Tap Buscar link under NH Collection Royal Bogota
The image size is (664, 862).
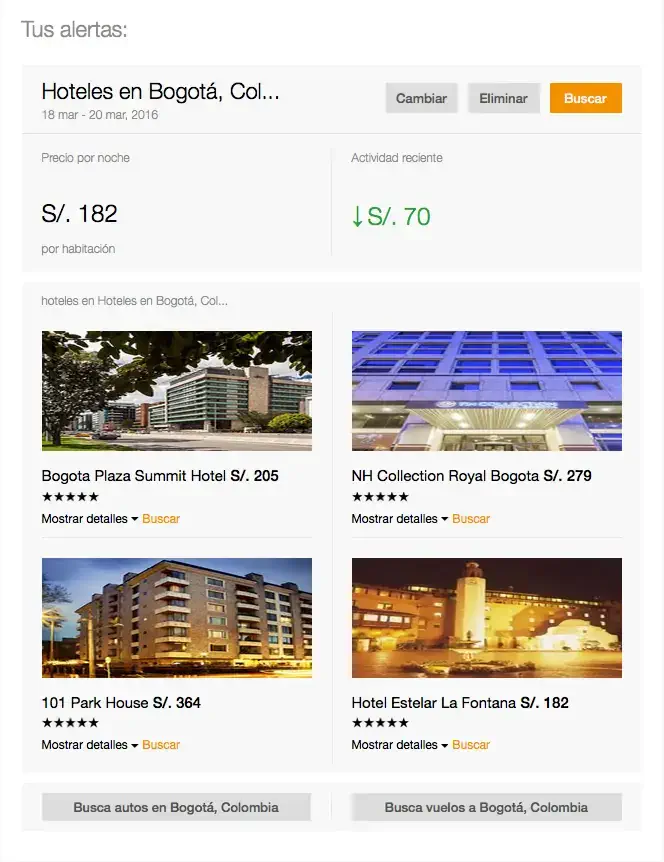pos(471,519)
